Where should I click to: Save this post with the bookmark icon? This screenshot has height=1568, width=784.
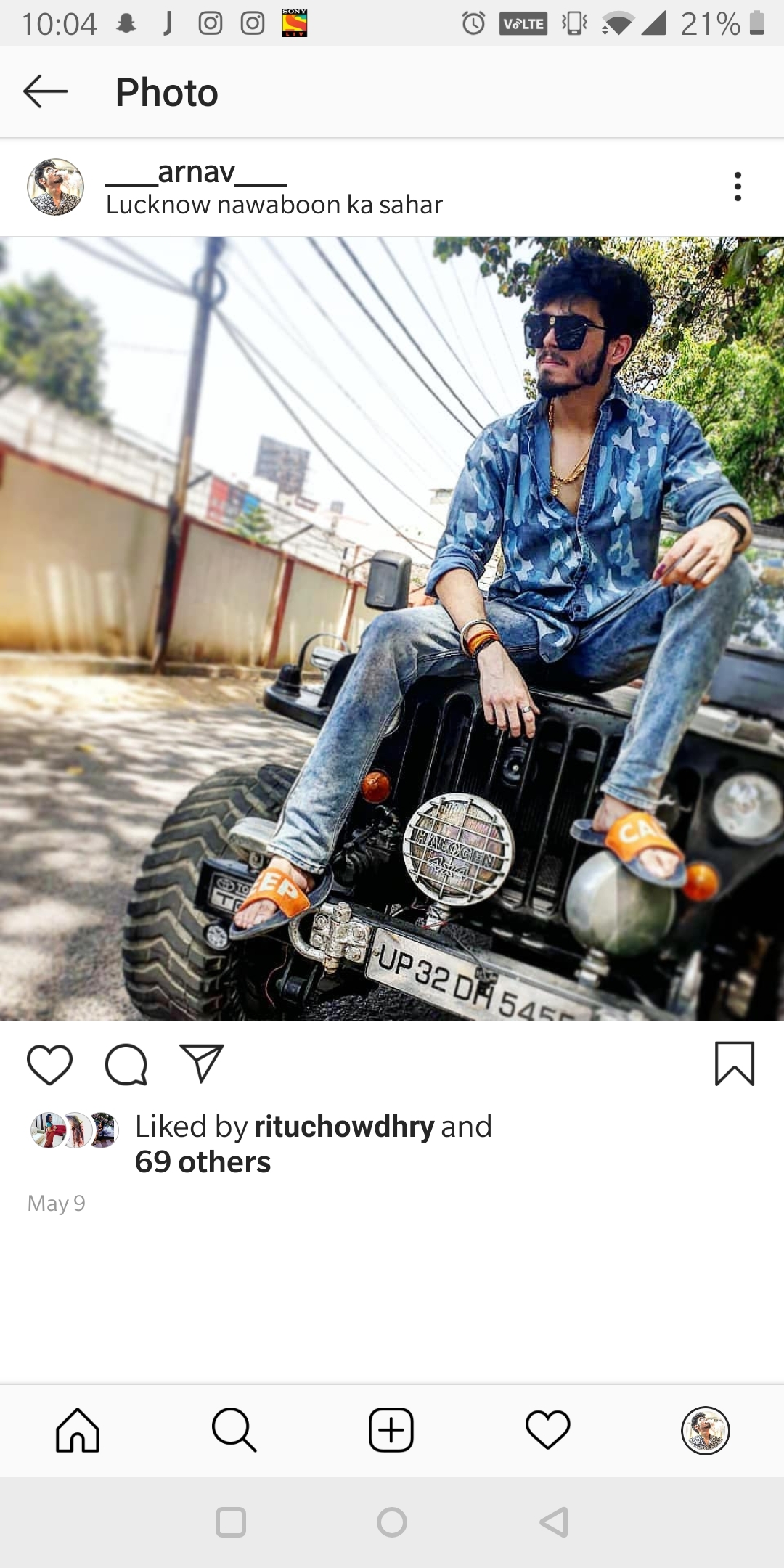734,1064
